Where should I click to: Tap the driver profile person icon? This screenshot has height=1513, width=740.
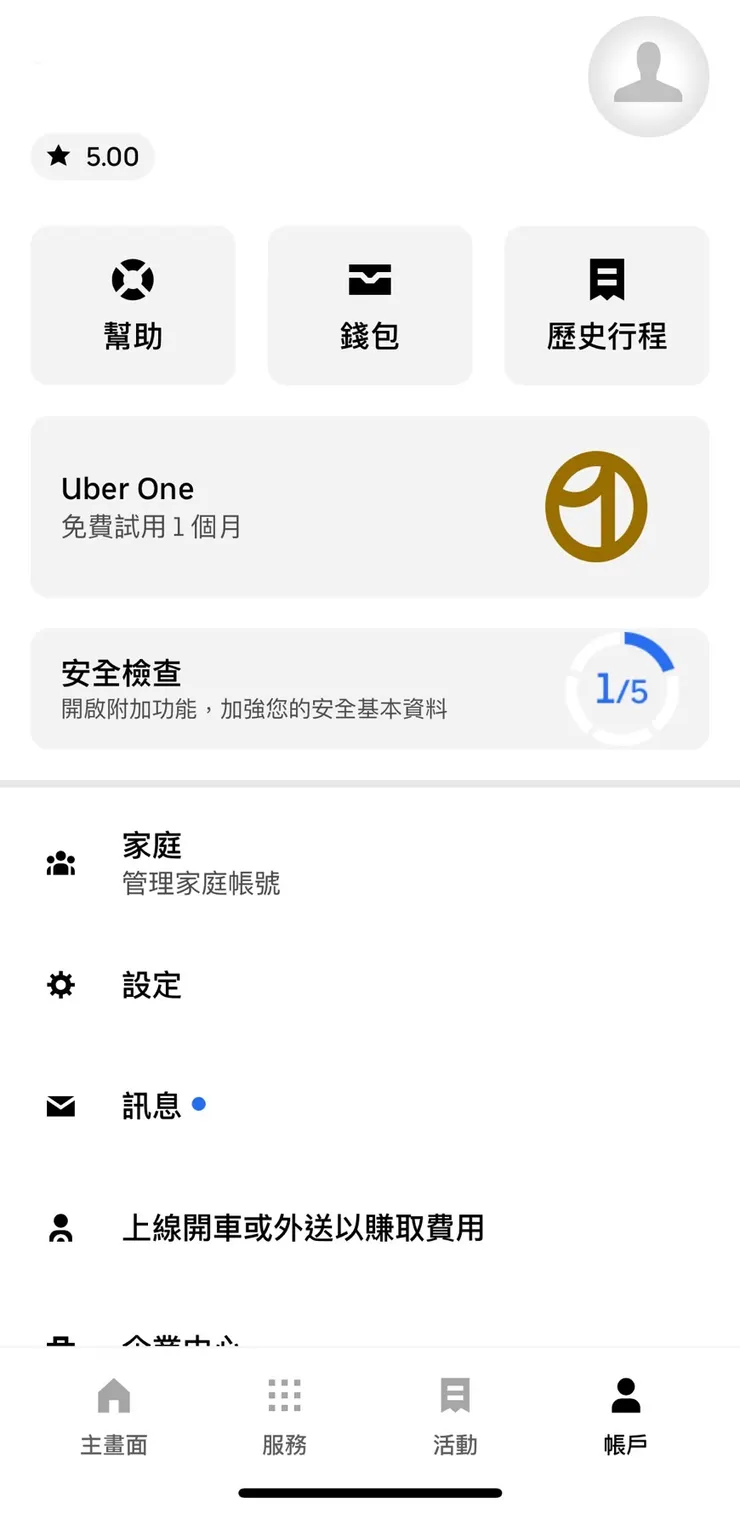(x=60, y=1228)
